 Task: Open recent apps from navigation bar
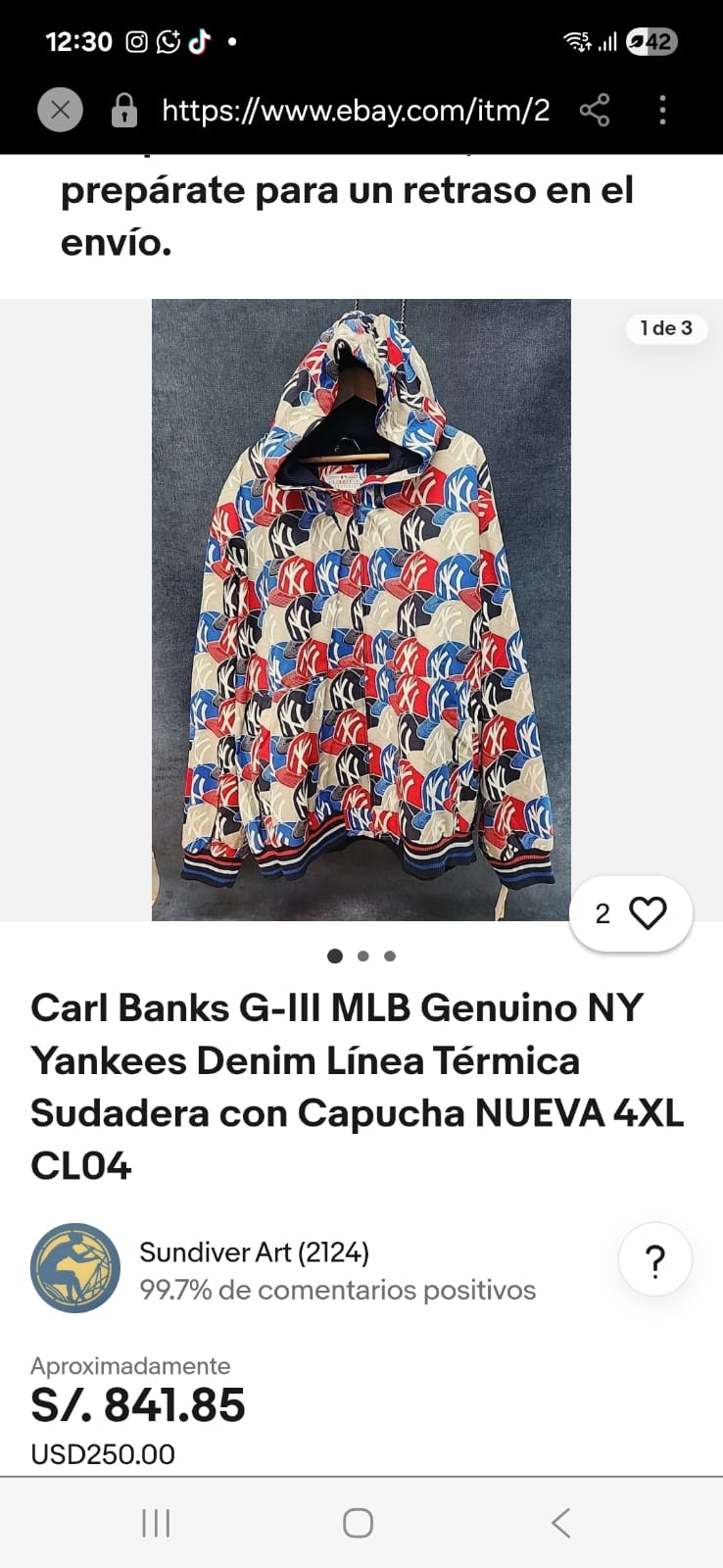(156, 1523)
